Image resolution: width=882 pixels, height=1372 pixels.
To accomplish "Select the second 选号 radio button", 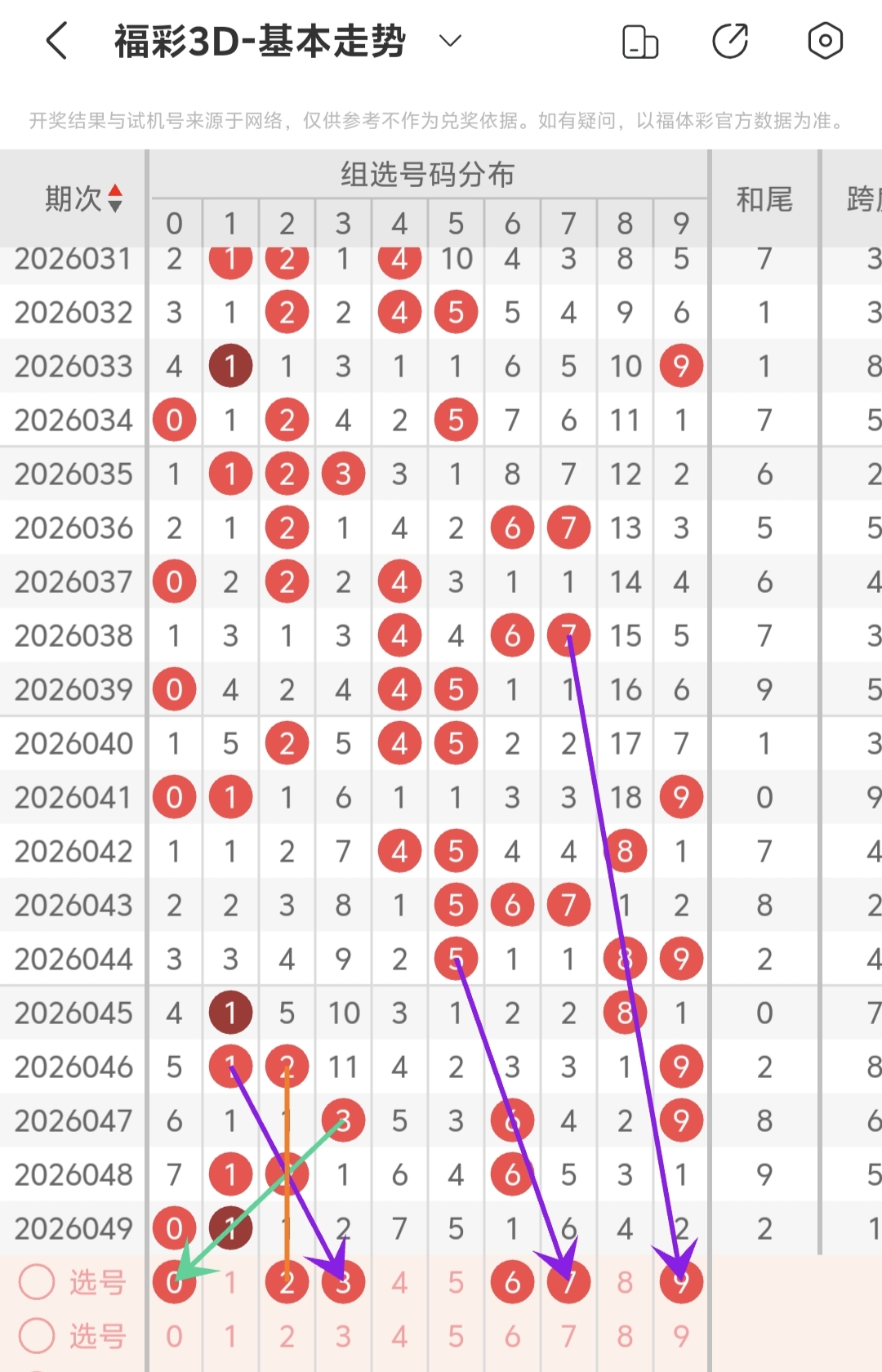I will pyautogui.click(x=37, y=1335).
